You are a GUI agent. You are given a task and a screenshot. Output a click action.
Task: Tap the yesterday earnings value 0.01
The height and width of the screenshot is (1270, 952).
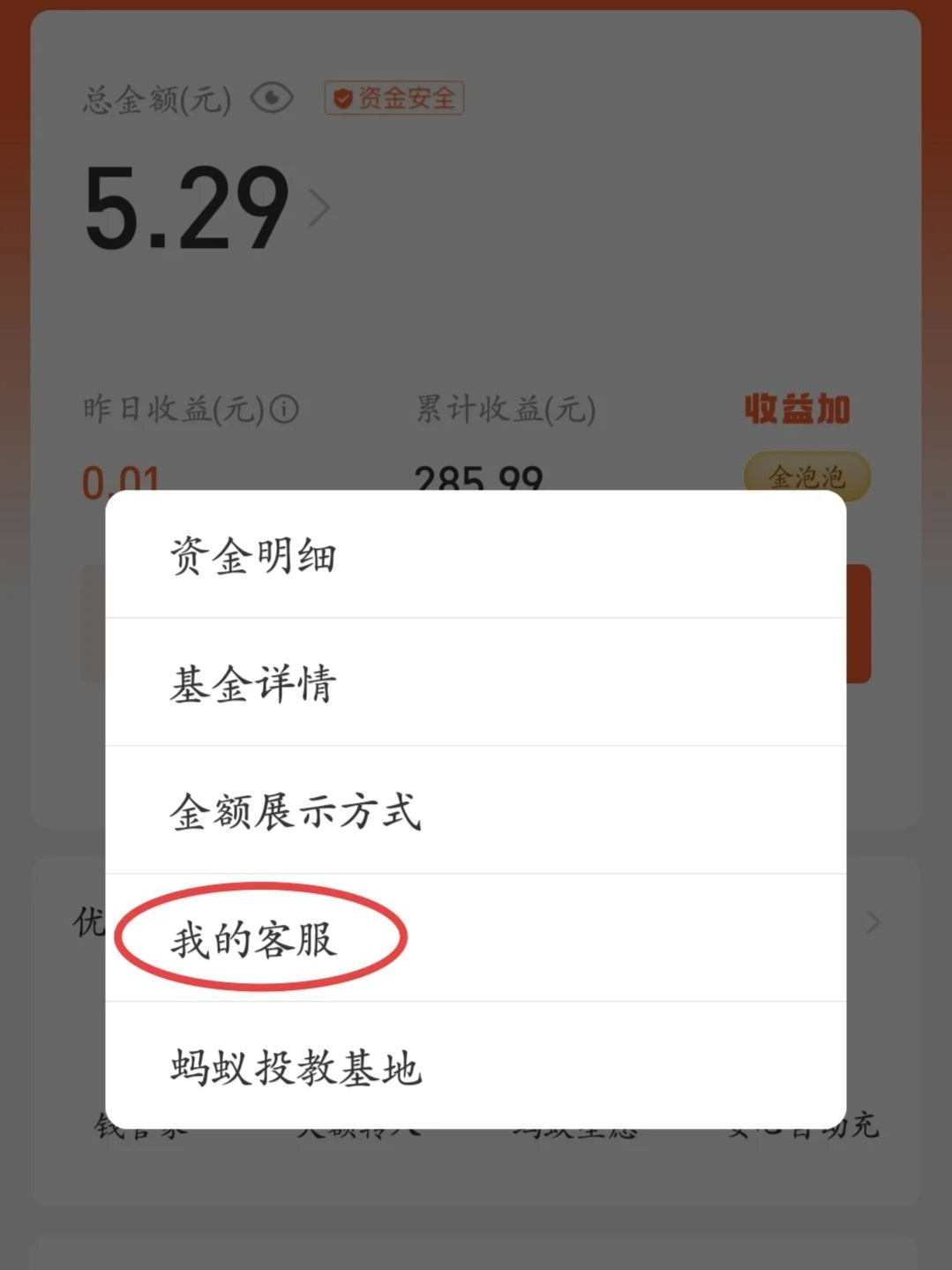tap(120, 477)
